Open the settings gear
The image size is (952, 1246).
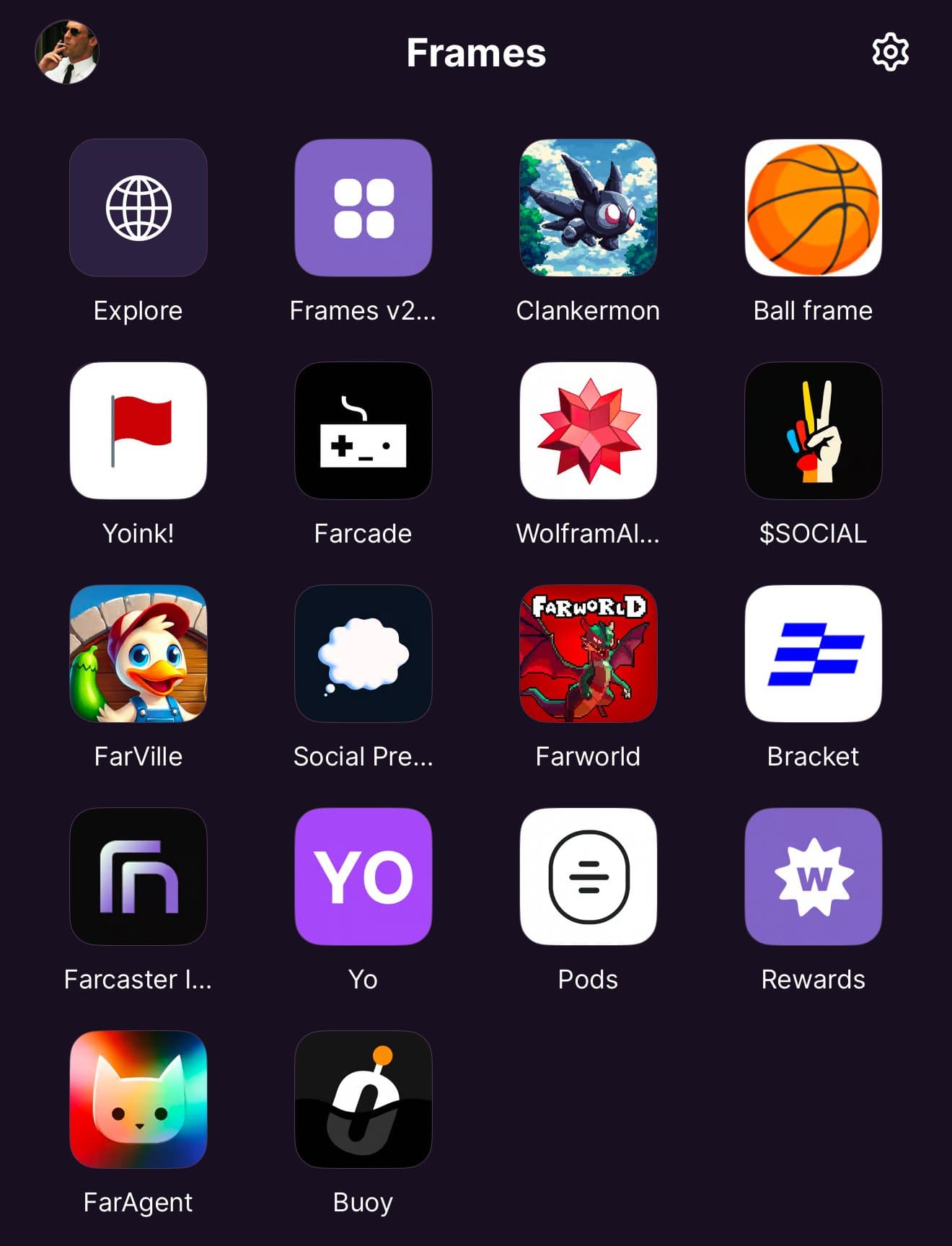[890, 52]
